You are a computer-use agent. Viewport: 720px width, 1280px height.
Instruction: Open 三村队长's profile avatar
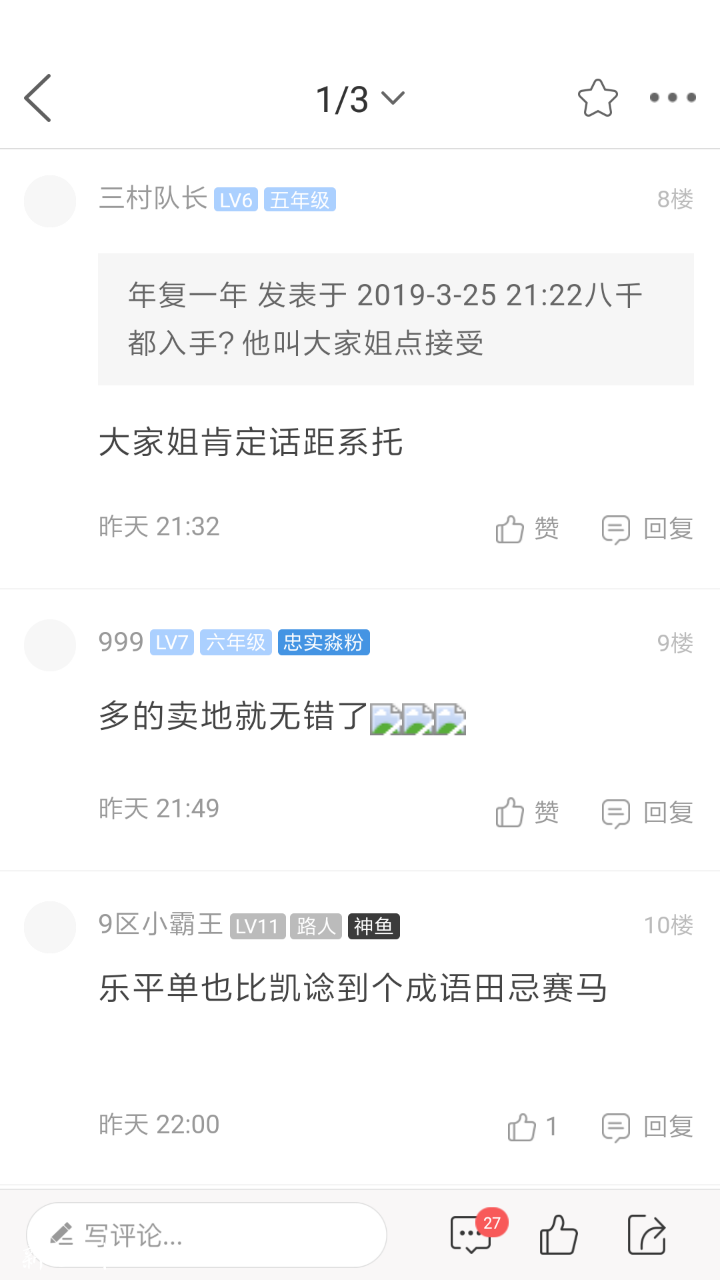pyautogui.click(x=50, y=201)
